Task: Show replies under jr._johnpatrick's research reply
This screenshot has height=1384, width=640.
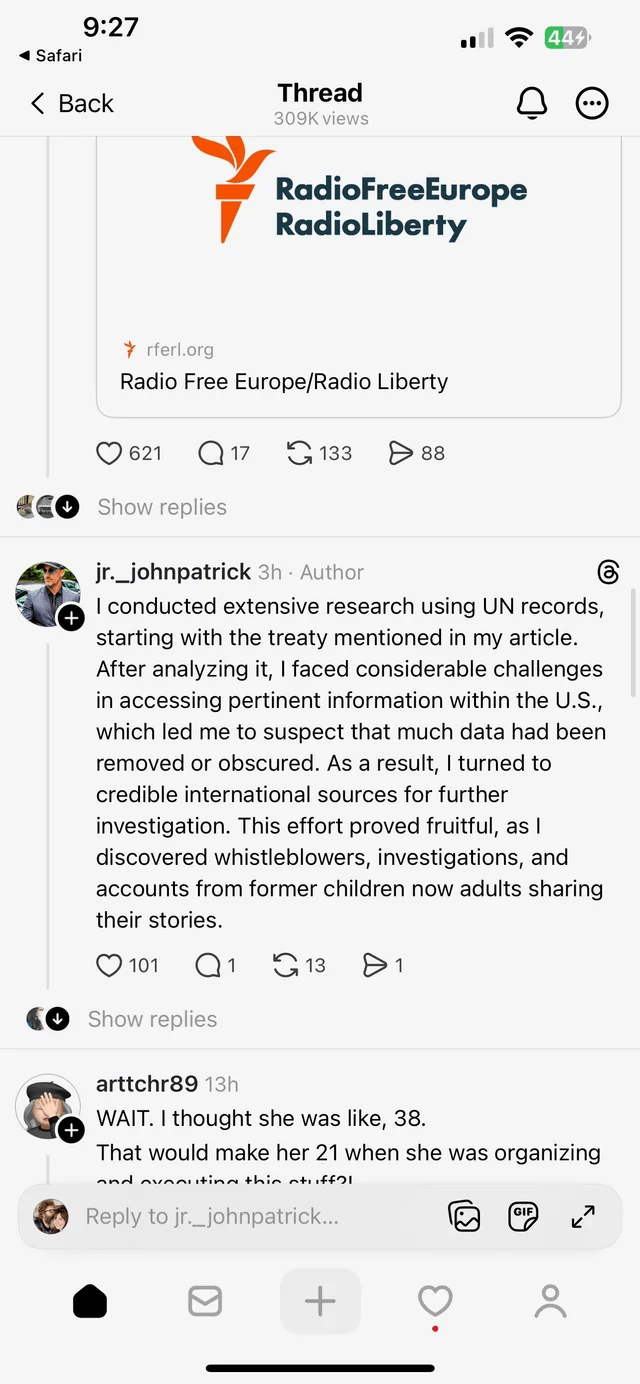Action: (152, 1019)
